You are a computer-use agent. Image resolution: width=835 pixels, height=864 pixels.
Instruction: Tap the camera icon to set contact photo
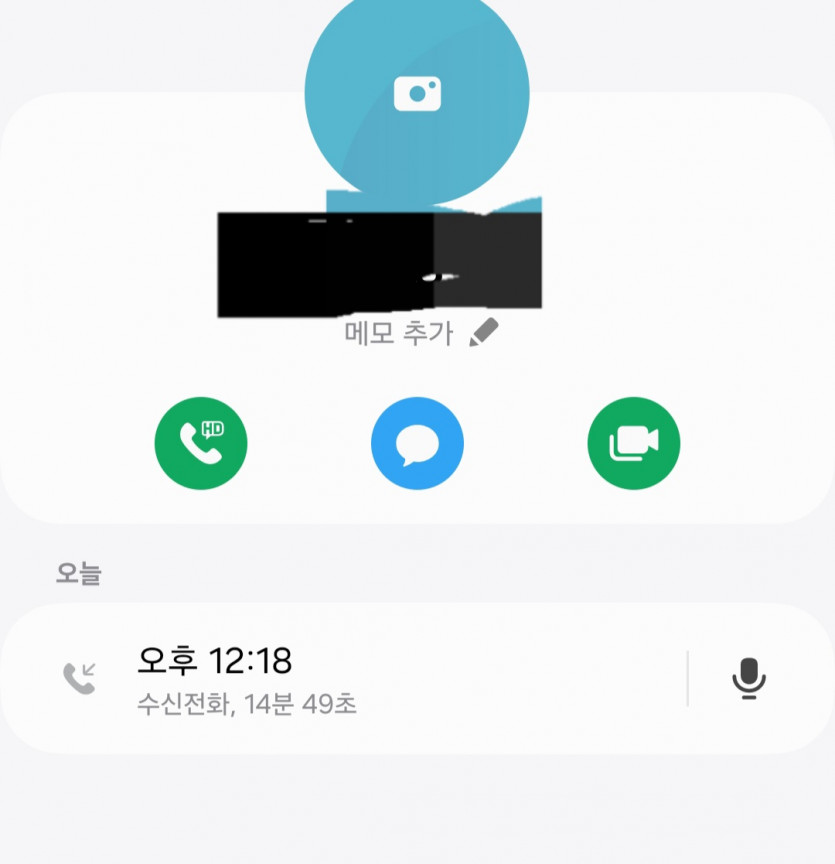tap(417, 95)
